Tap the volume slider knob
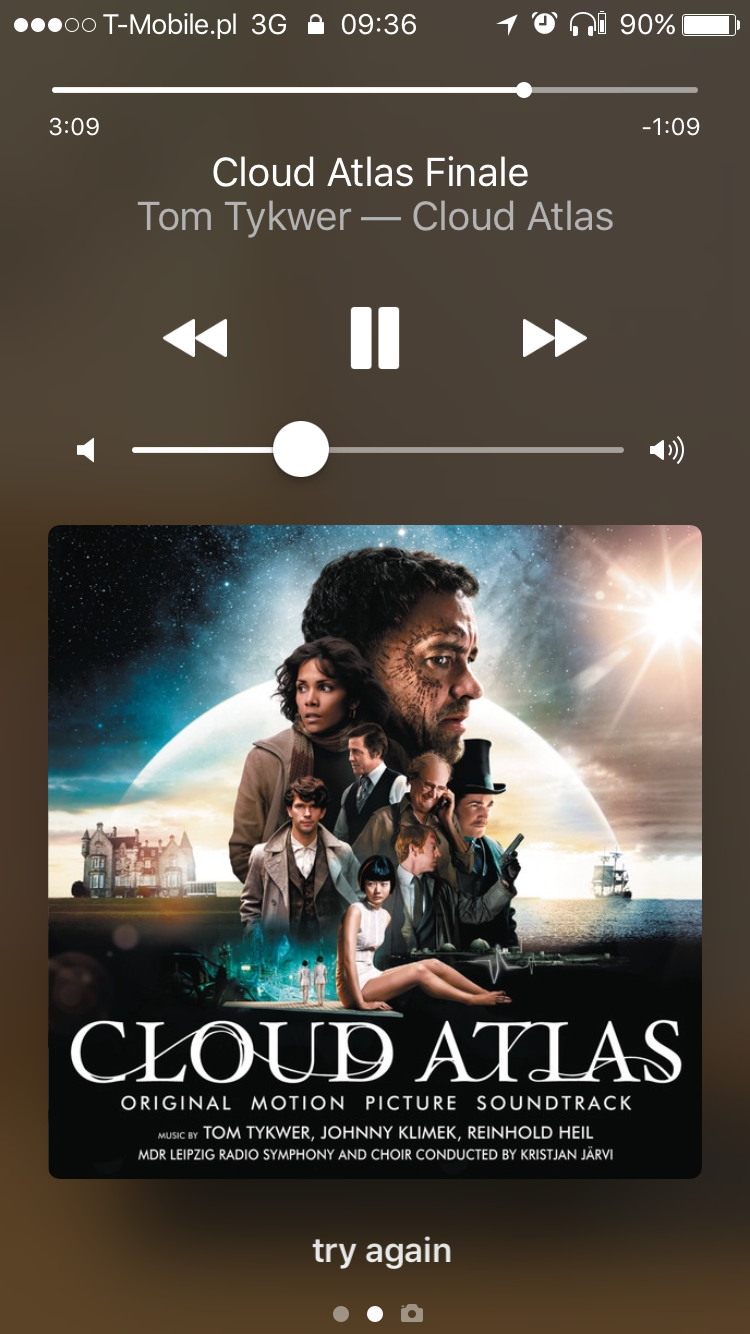This screenshot has height=1334, width=750. click(x=301, y=450)
